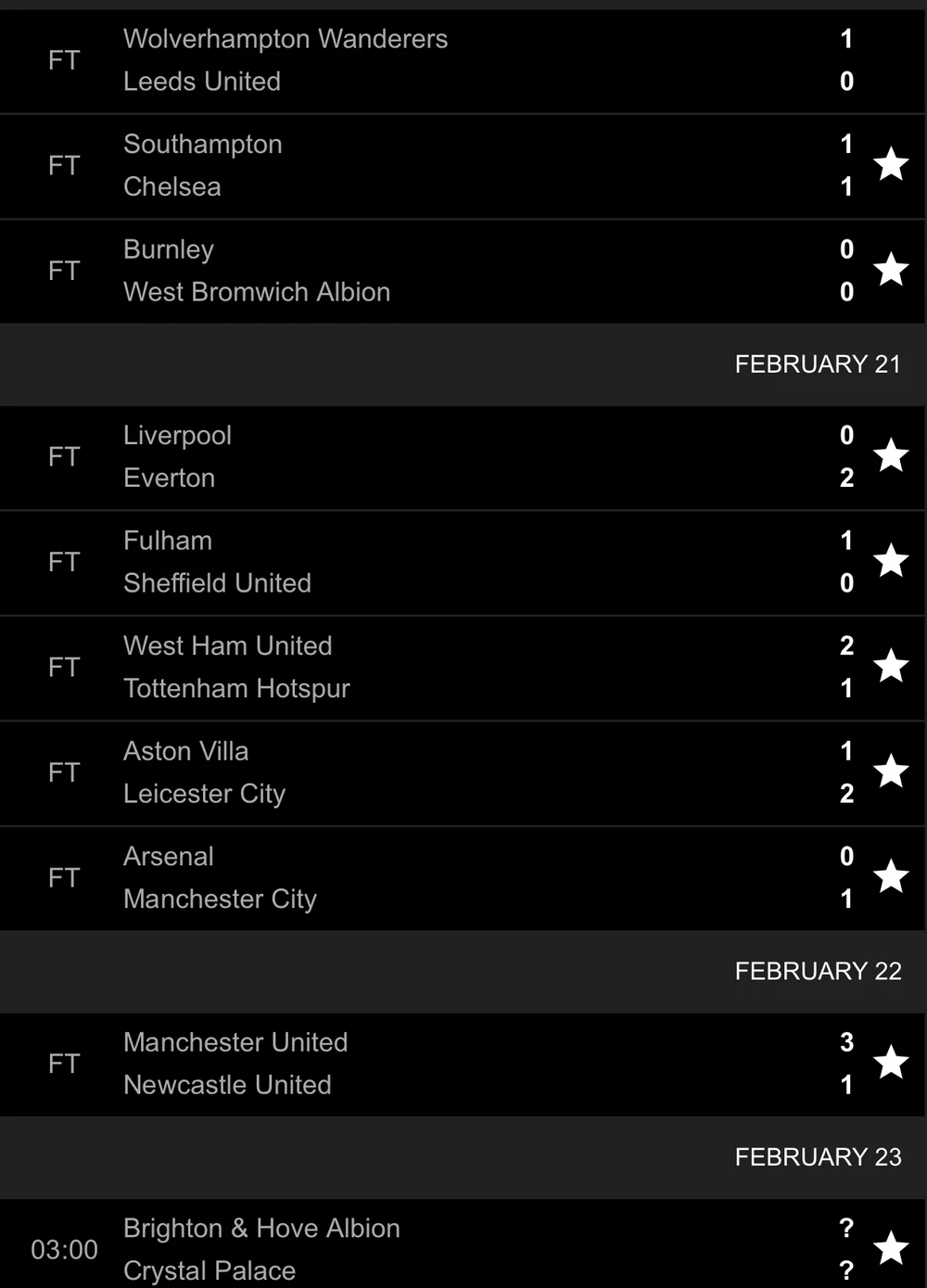Toggle favorite star for Fulham match
The height and width of the screenshot is (1288, 927).
point(891,561)
